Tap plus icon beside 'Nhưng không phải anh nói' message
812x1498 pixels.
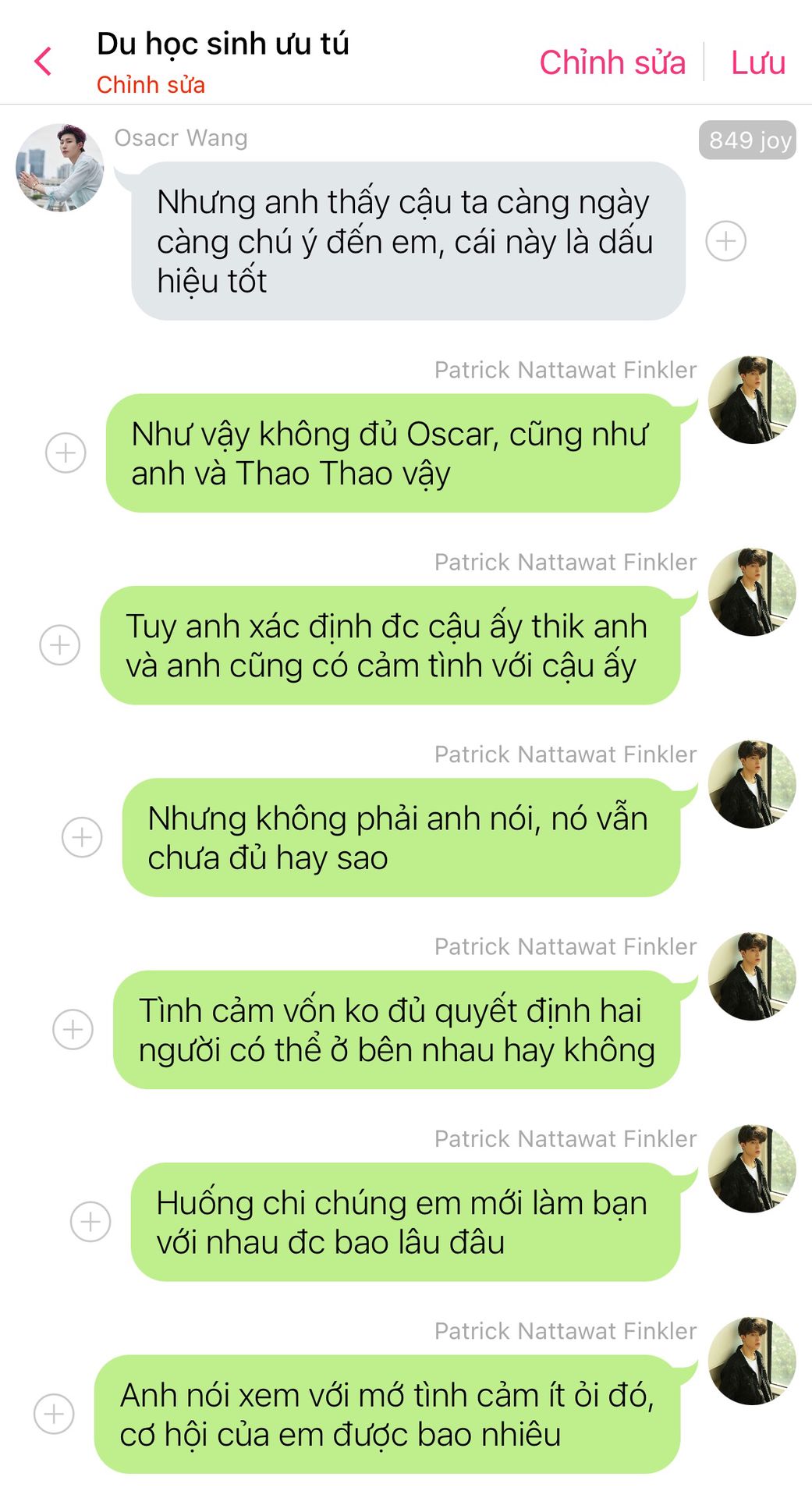click(82, 837)
